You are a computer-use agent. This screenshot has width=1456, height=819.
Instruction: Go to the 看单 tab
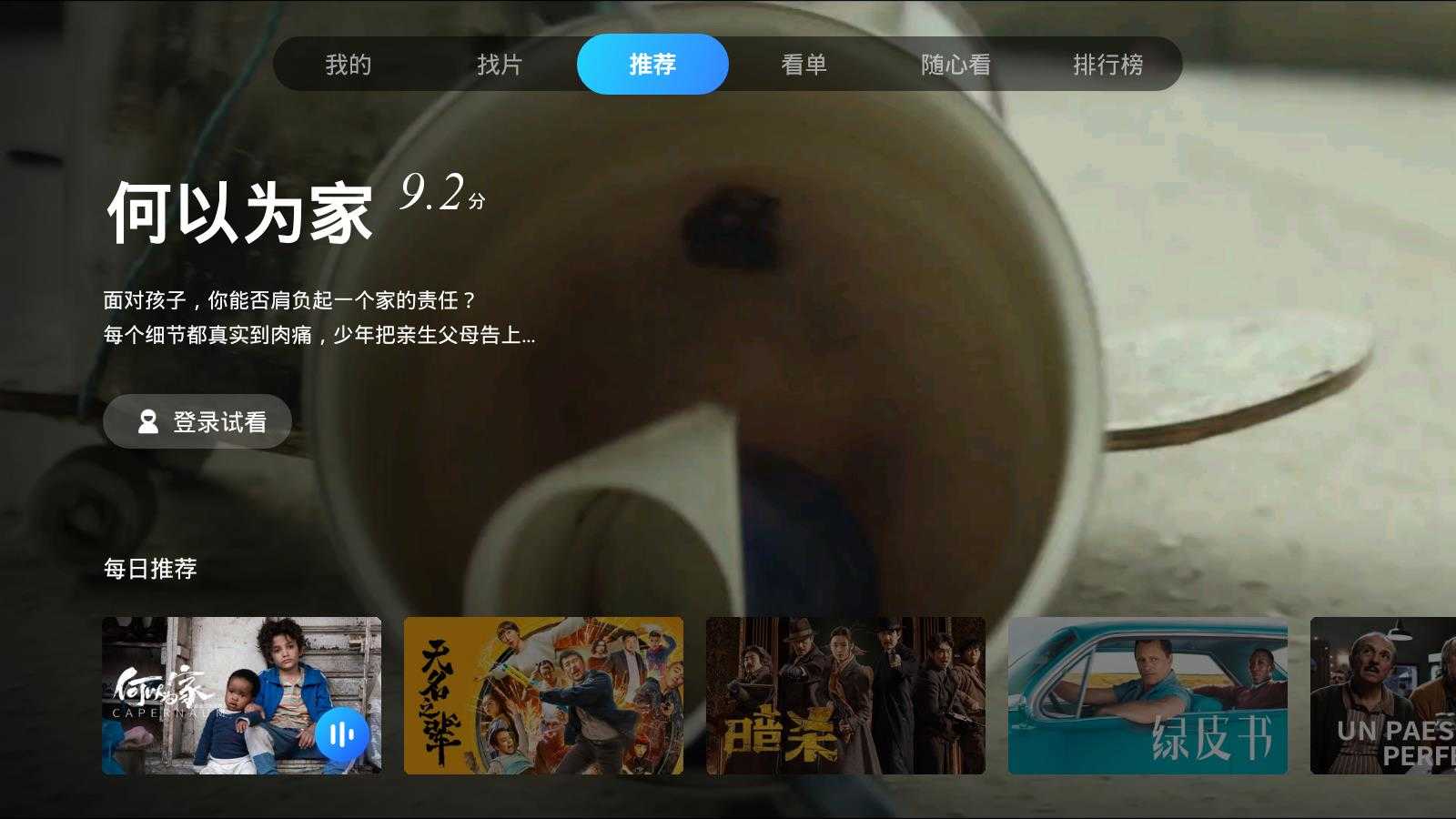[x=804, y=65]
